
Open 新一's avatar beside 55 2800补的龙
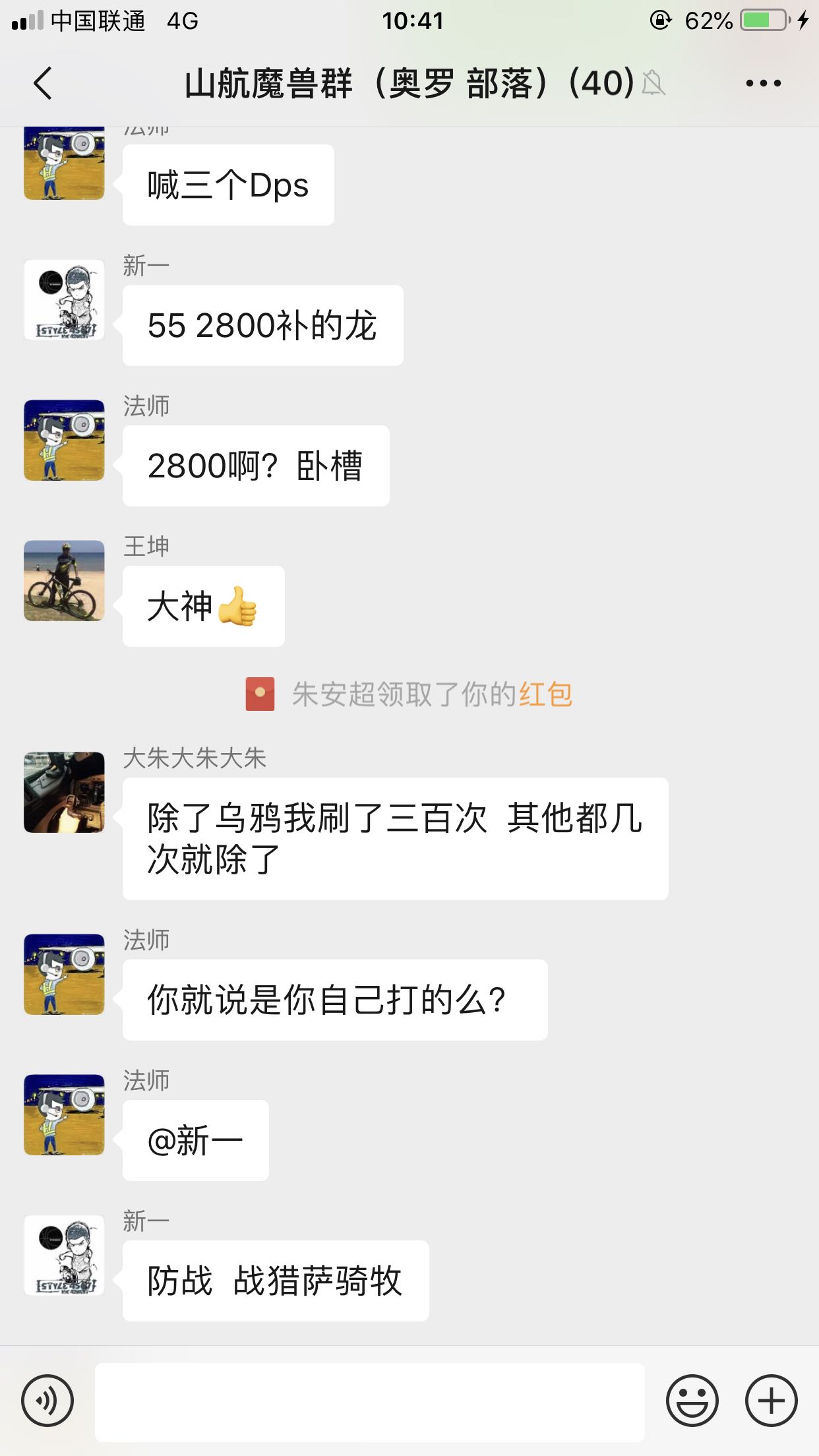[x=64, y=300]
